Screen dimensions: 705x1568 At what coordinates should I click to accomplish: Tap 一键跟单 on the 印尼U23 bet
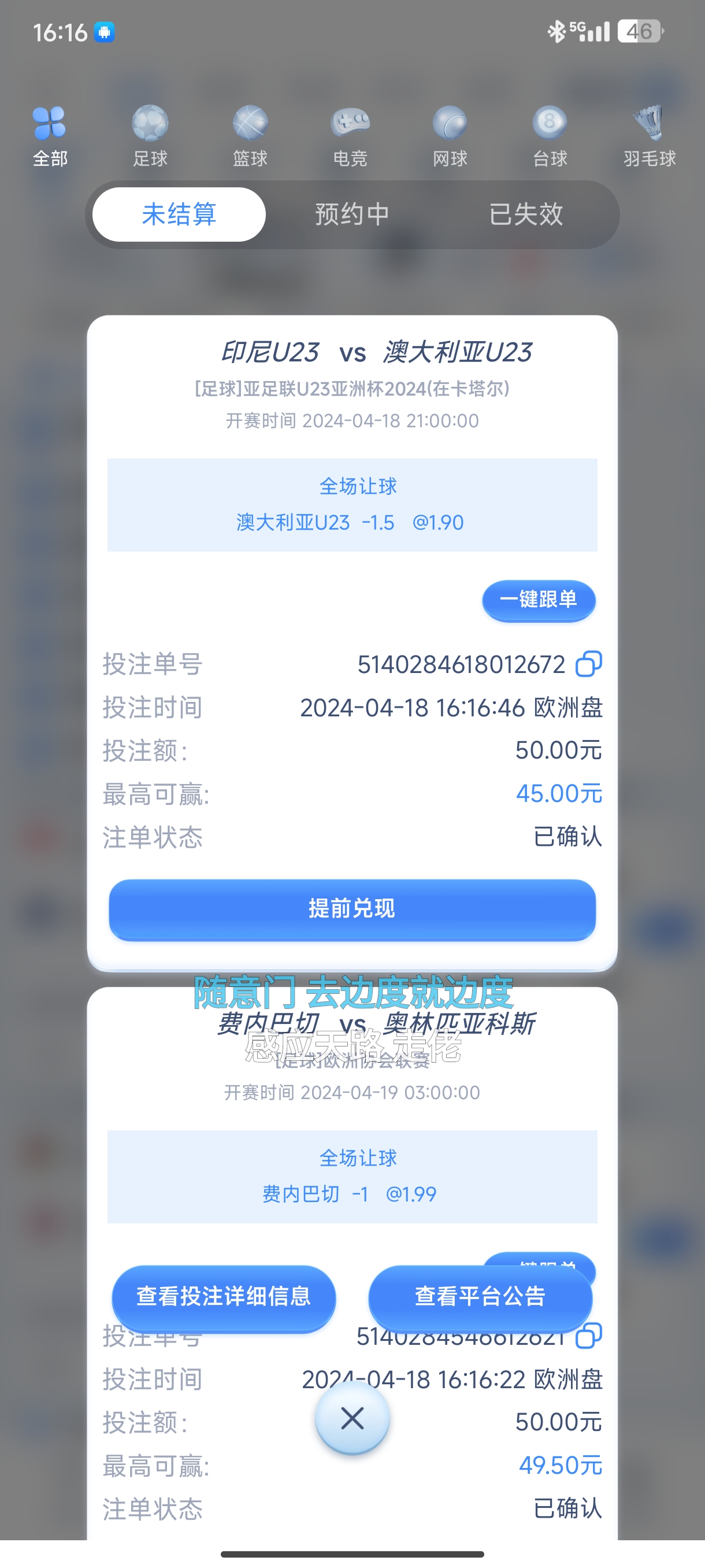coord(539,600)
